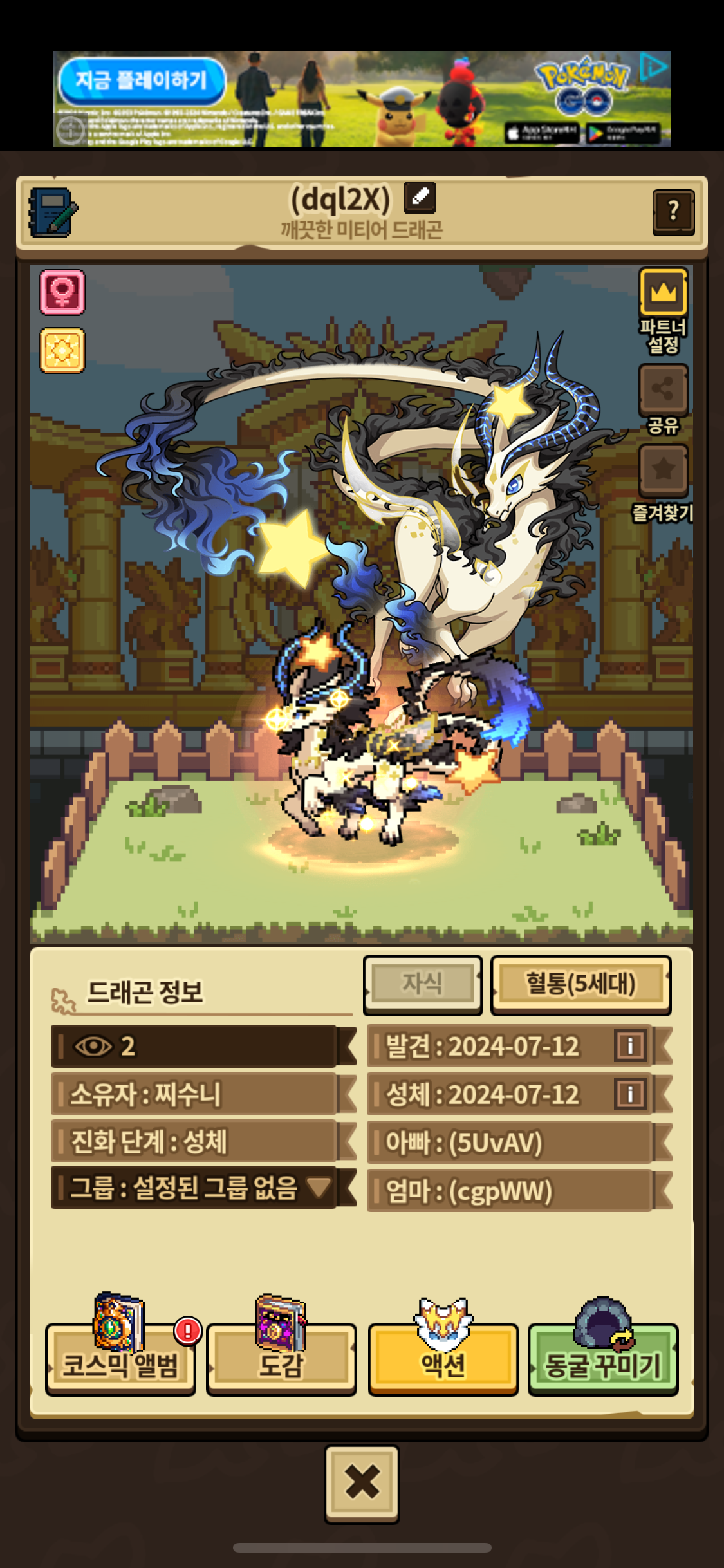The height and width of the screenshot is (1568, 724).
Task: Open the question mark help button
Action: coord(673,212)
